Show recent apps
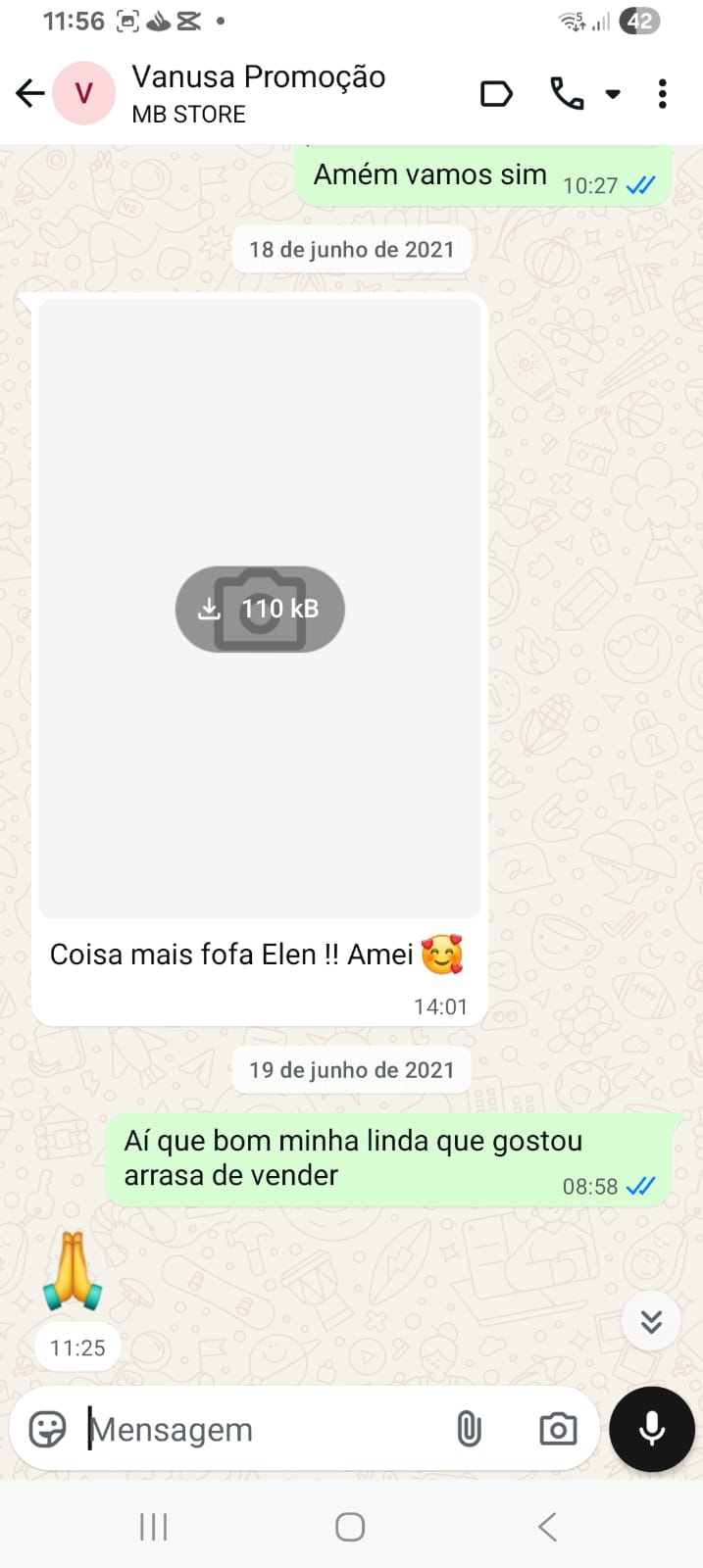703x1568 pixels. (153, 1526)
